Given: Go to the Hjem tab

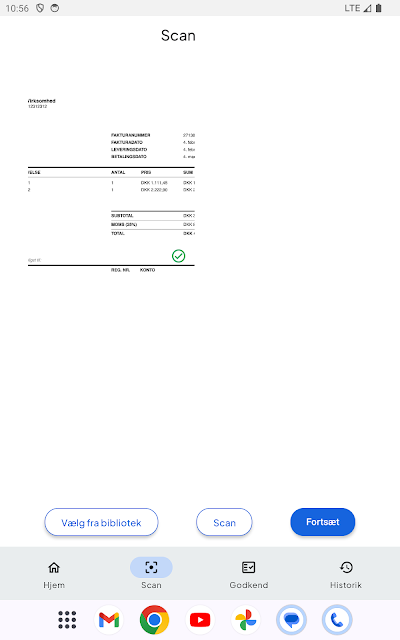Looking at the screenshot, I should pos(54,574).
